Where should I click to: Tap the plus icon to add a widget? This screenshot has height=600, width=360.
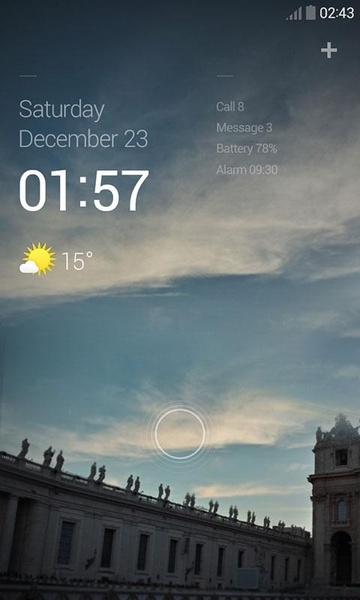tap(329, 50)
